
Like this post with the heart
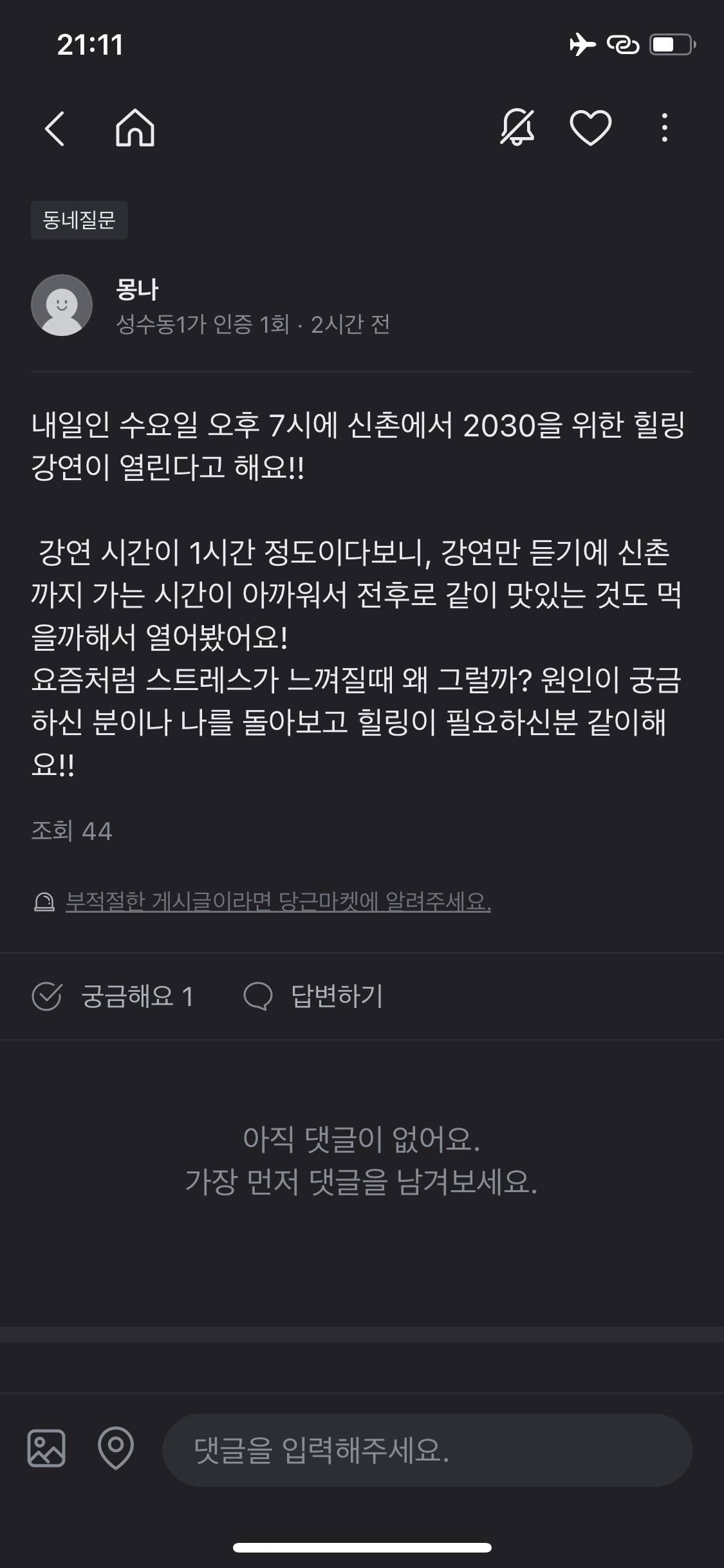coord(590,128)
